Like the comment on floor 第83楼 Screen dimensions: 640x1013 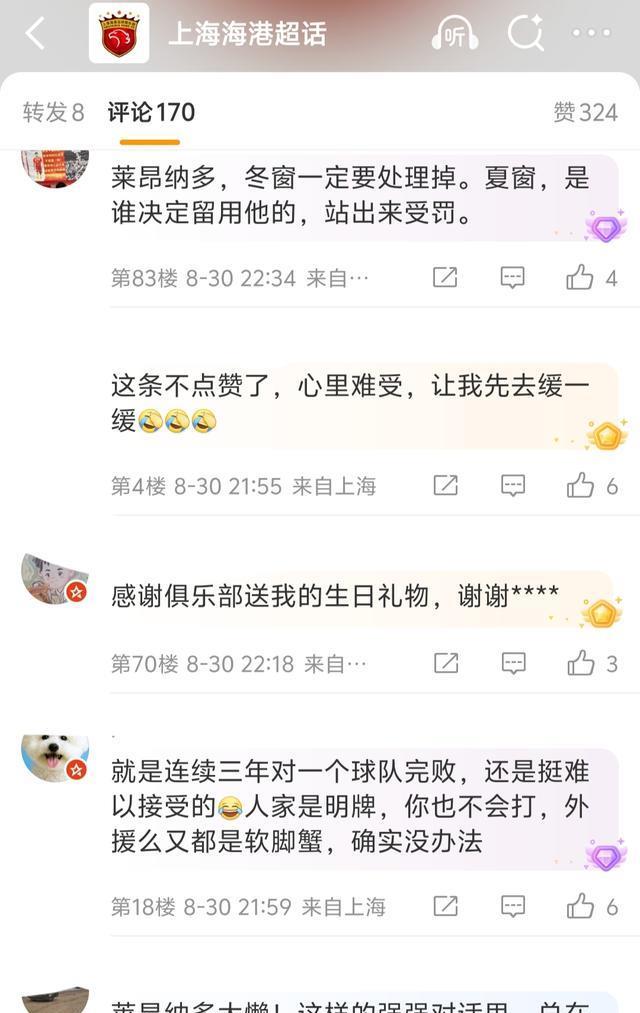[x=581, y=278]
